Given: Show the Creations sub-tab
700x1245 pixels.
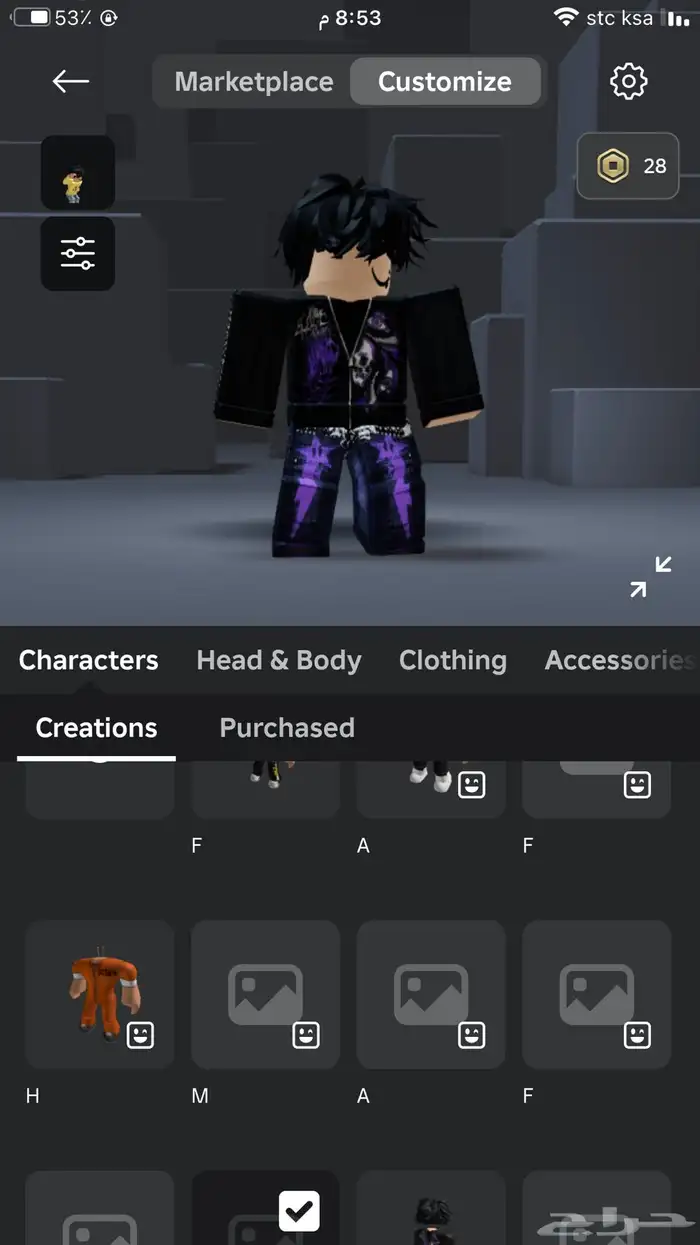Looking at the screenshot, I should [96, 728].
